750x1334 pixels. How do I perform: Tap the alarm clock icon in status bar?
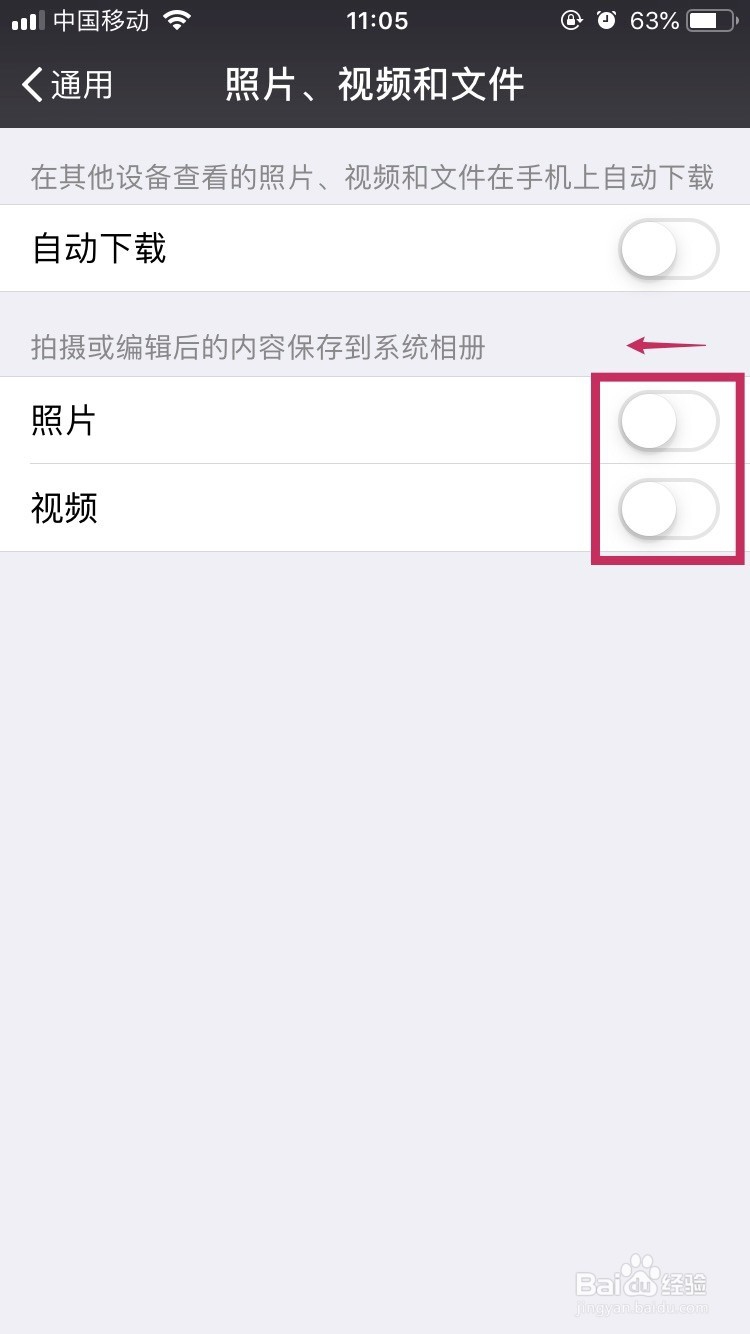point(609,20)
